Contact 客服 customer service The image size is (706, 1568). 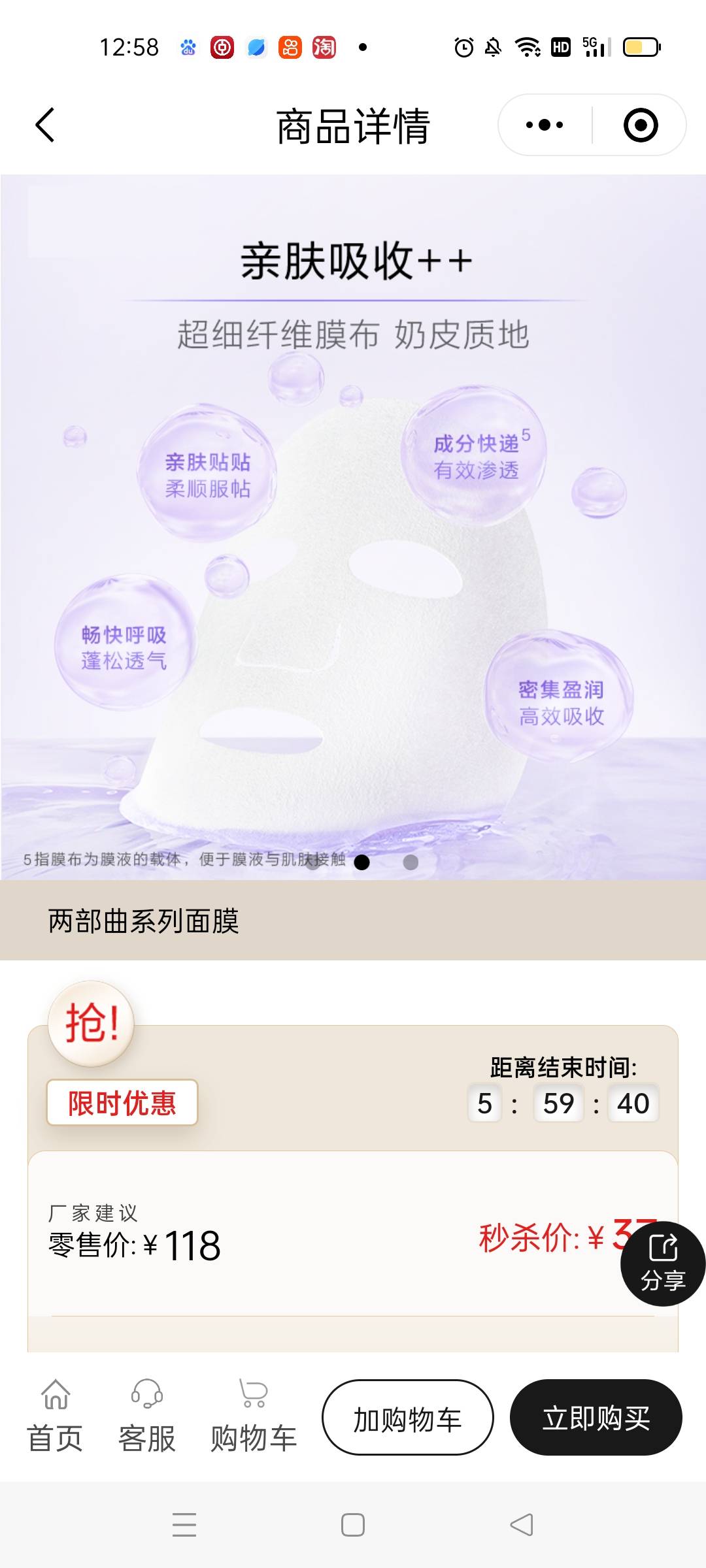(147, 1416)
